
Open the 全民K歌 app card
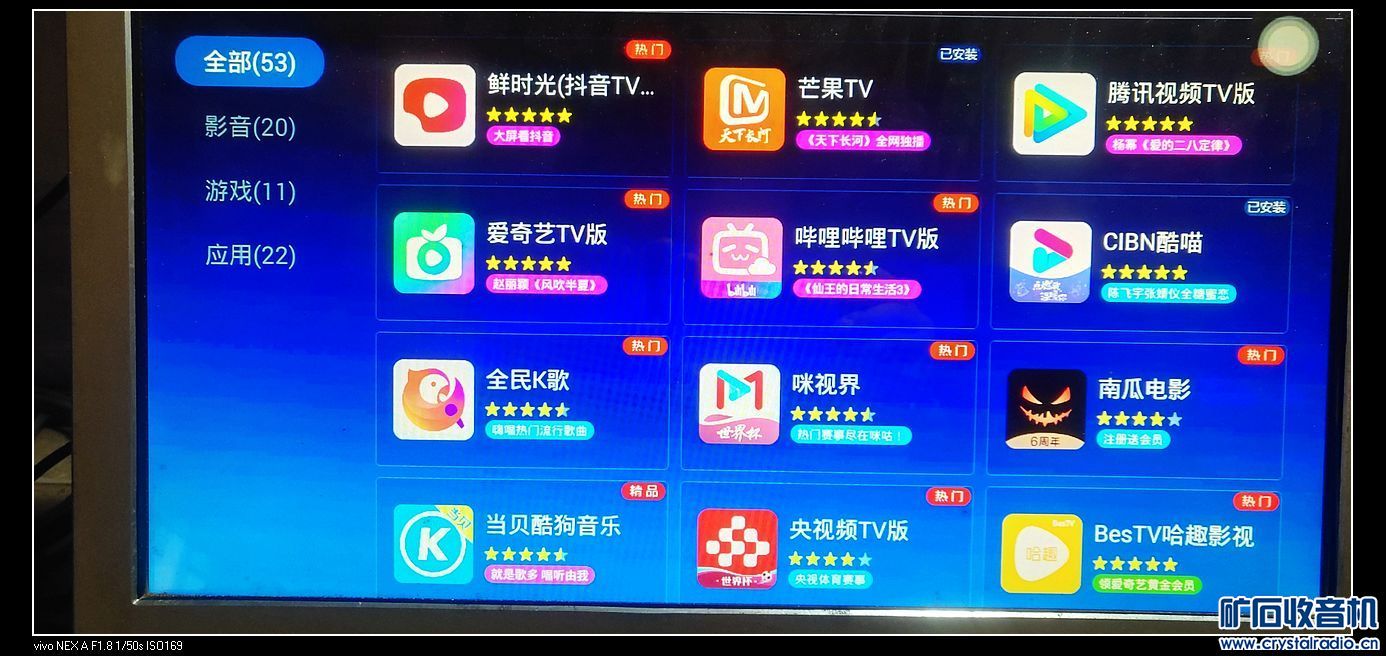point(522,400)
